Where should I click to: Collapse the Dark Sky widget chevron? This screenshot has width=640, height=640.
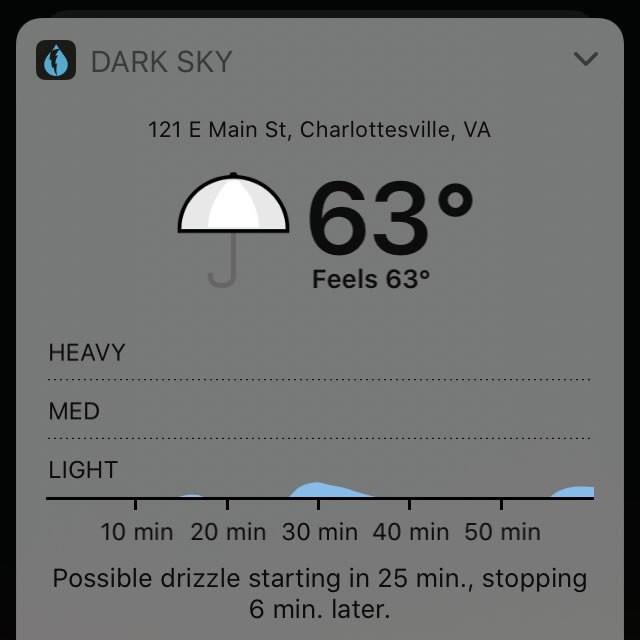(586, 60)
